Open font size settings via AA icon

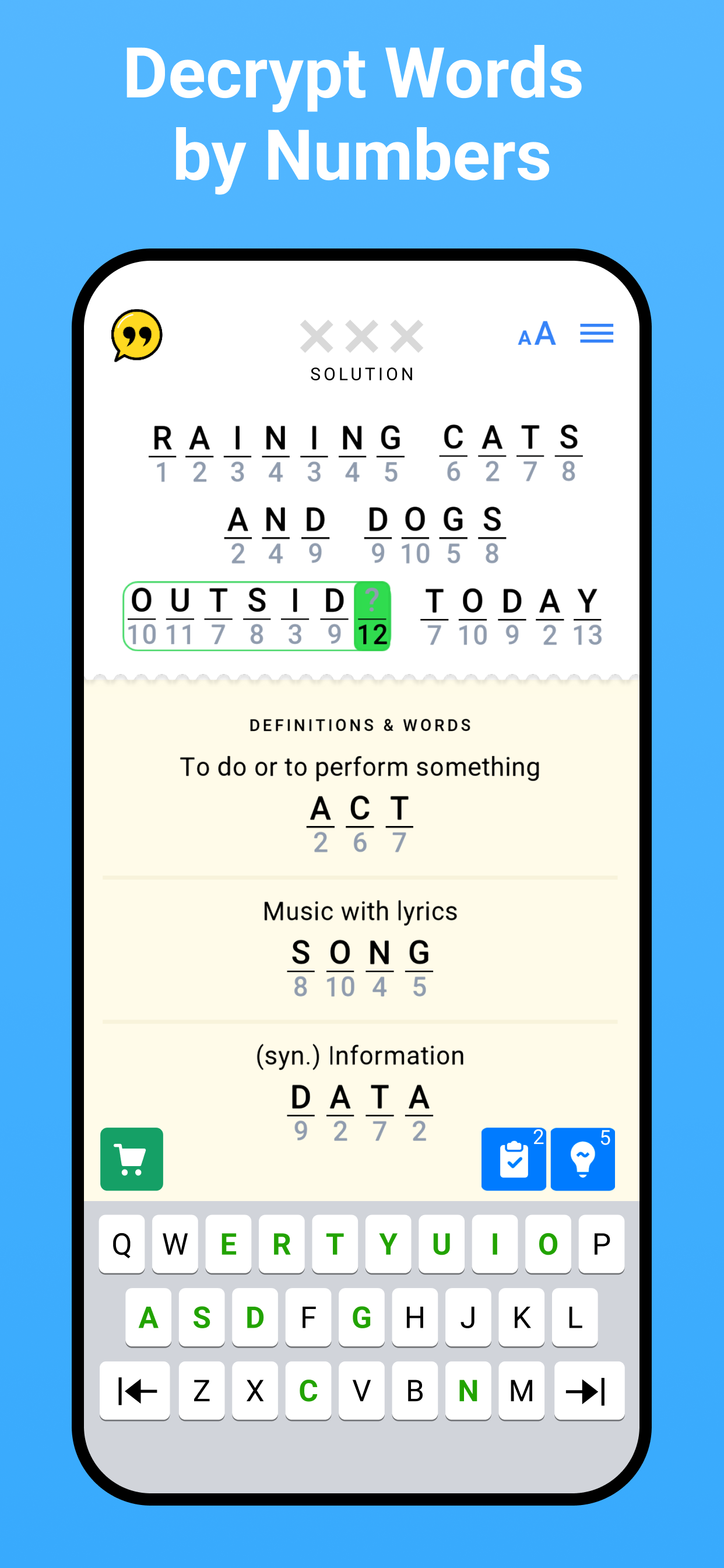click(537, 334)
